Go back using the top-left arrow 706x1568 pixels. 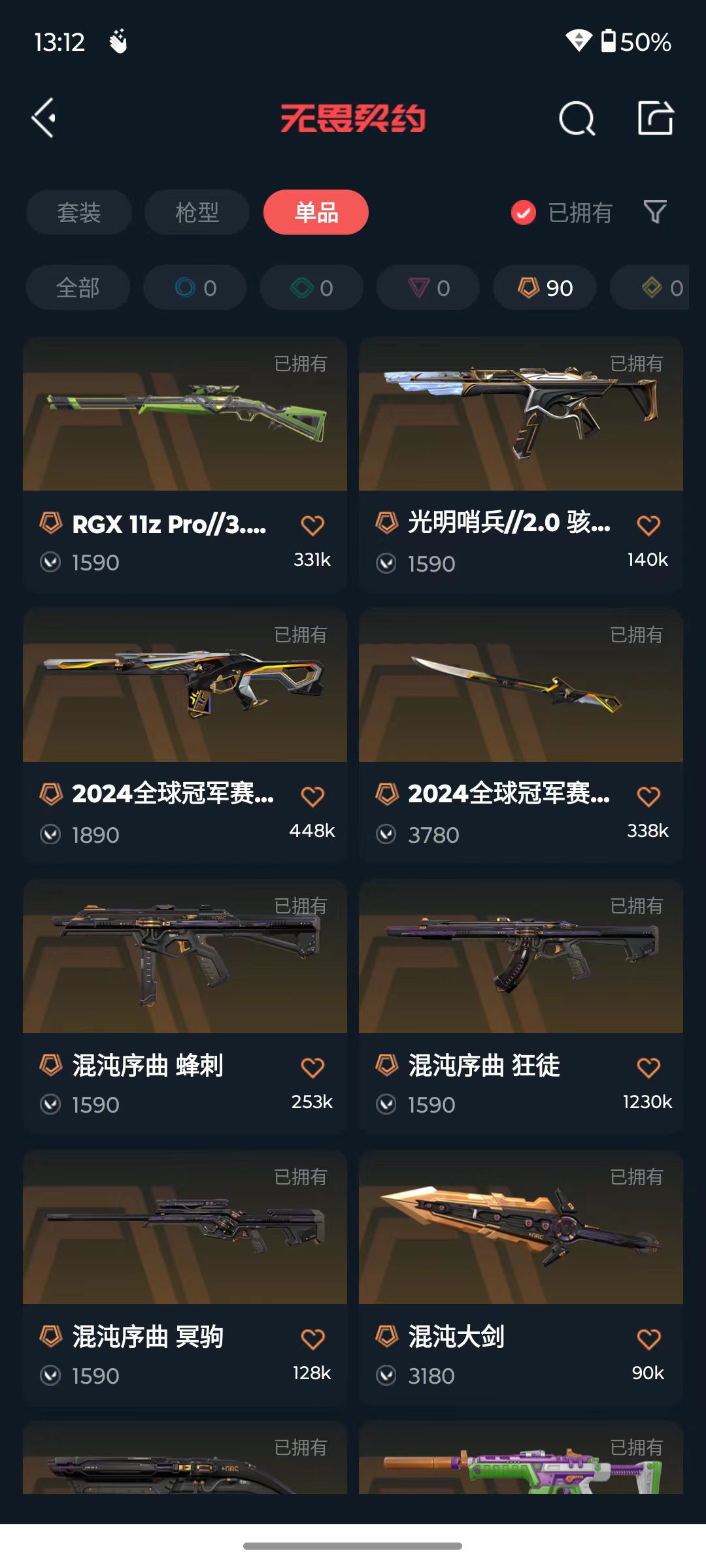[44, 118]
